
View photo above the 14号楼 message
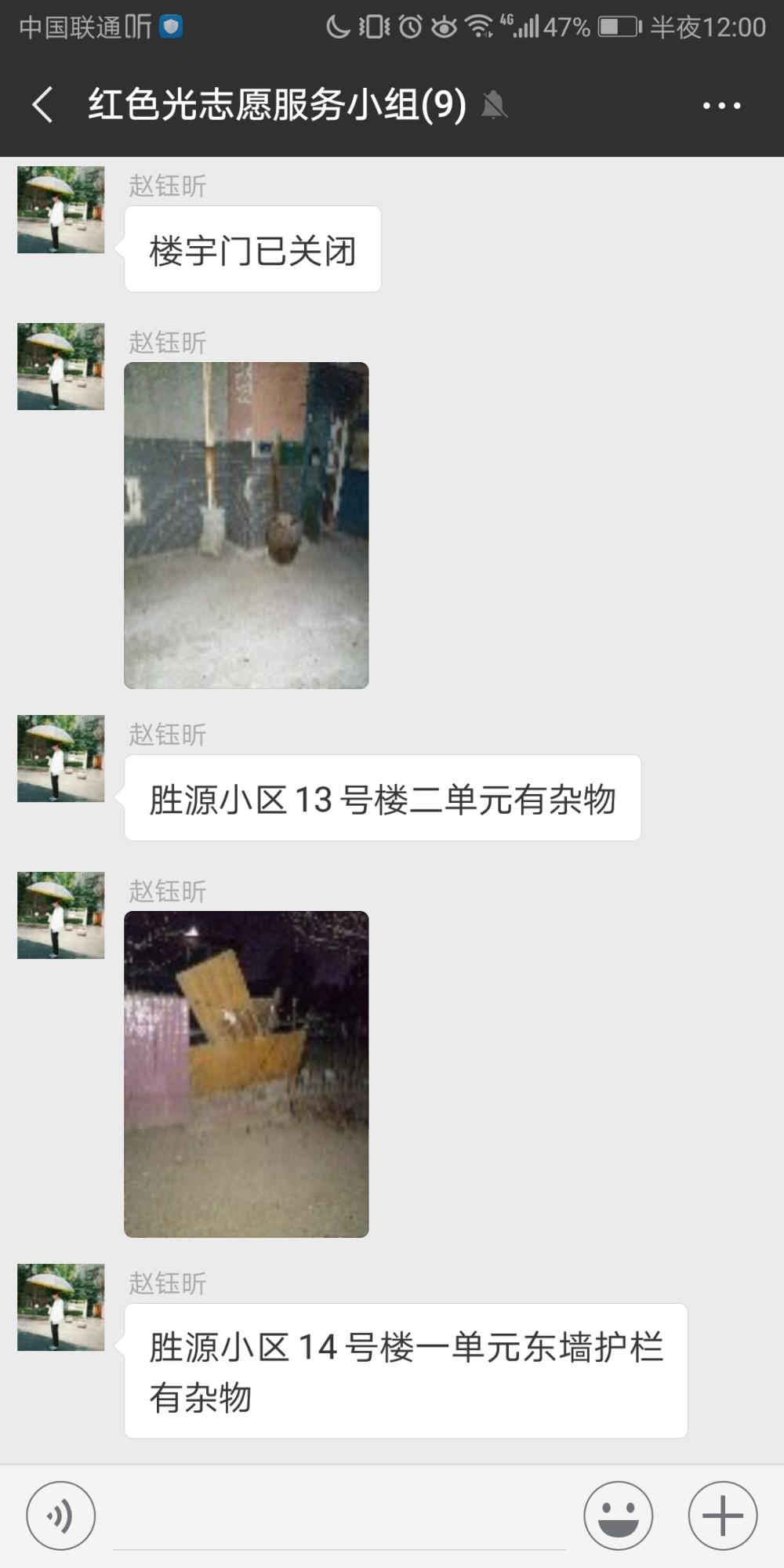[x=246, y=1074]
